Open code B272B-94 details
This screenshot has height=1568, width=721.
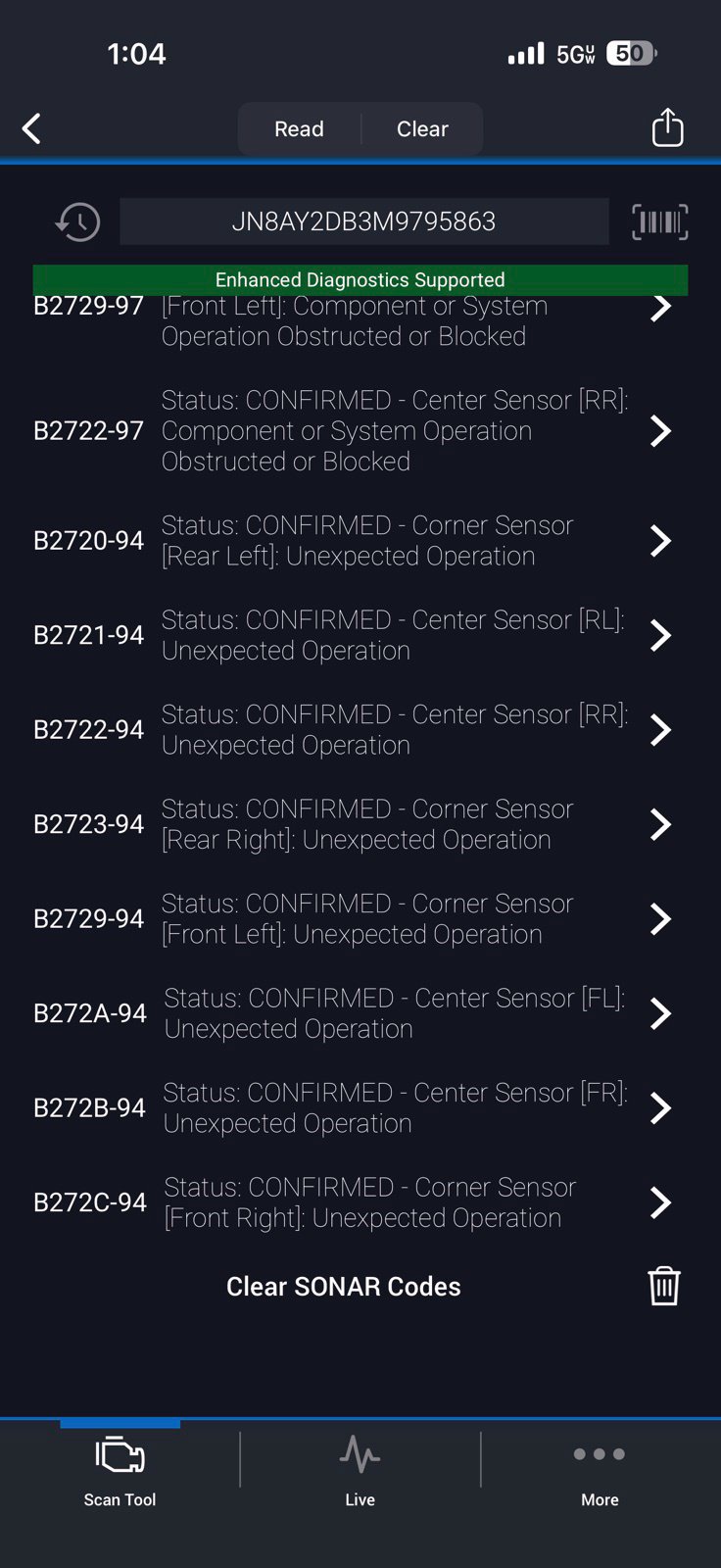(360, 1107)
